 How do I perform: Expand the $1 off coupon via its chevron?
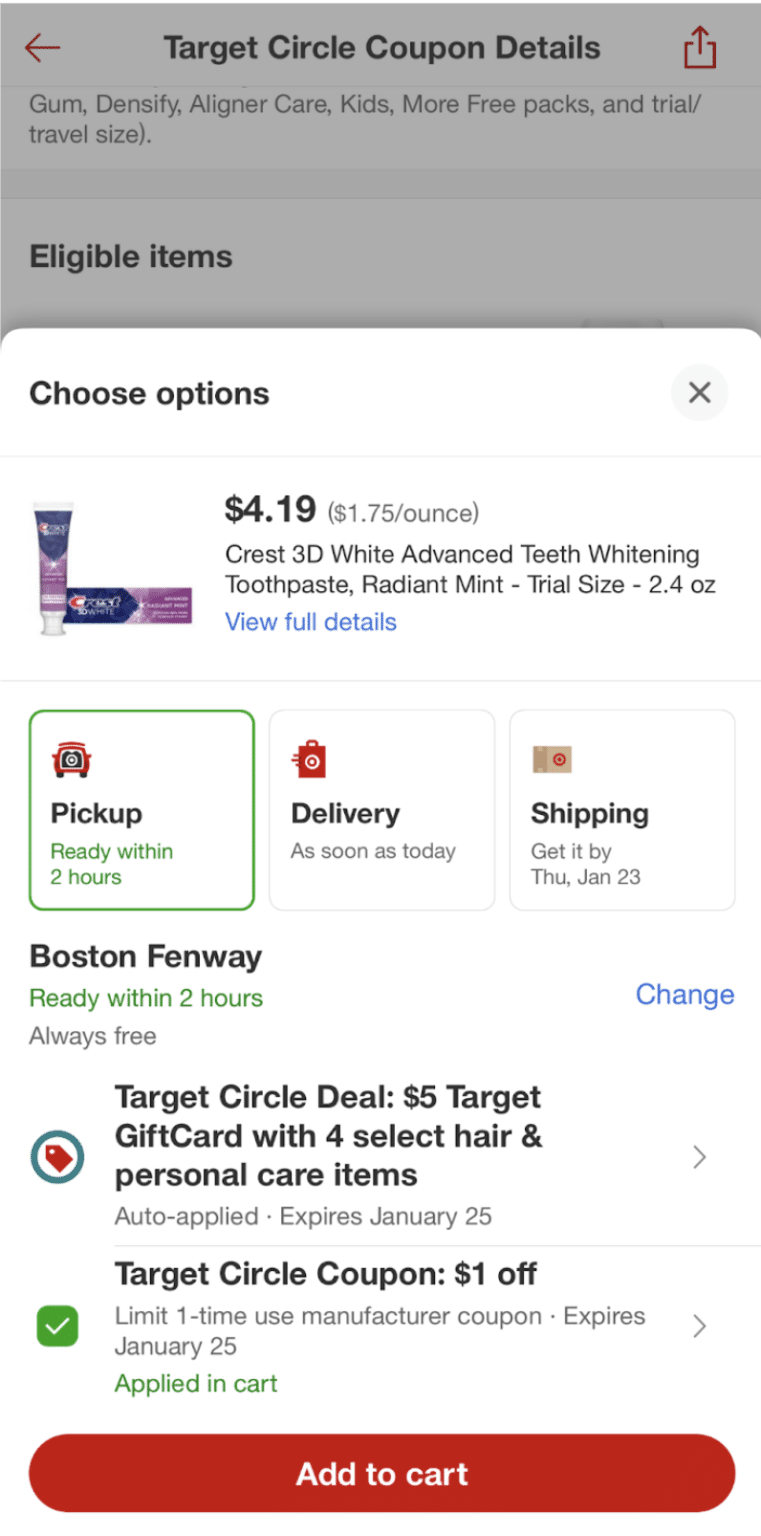click(699, 1326)
